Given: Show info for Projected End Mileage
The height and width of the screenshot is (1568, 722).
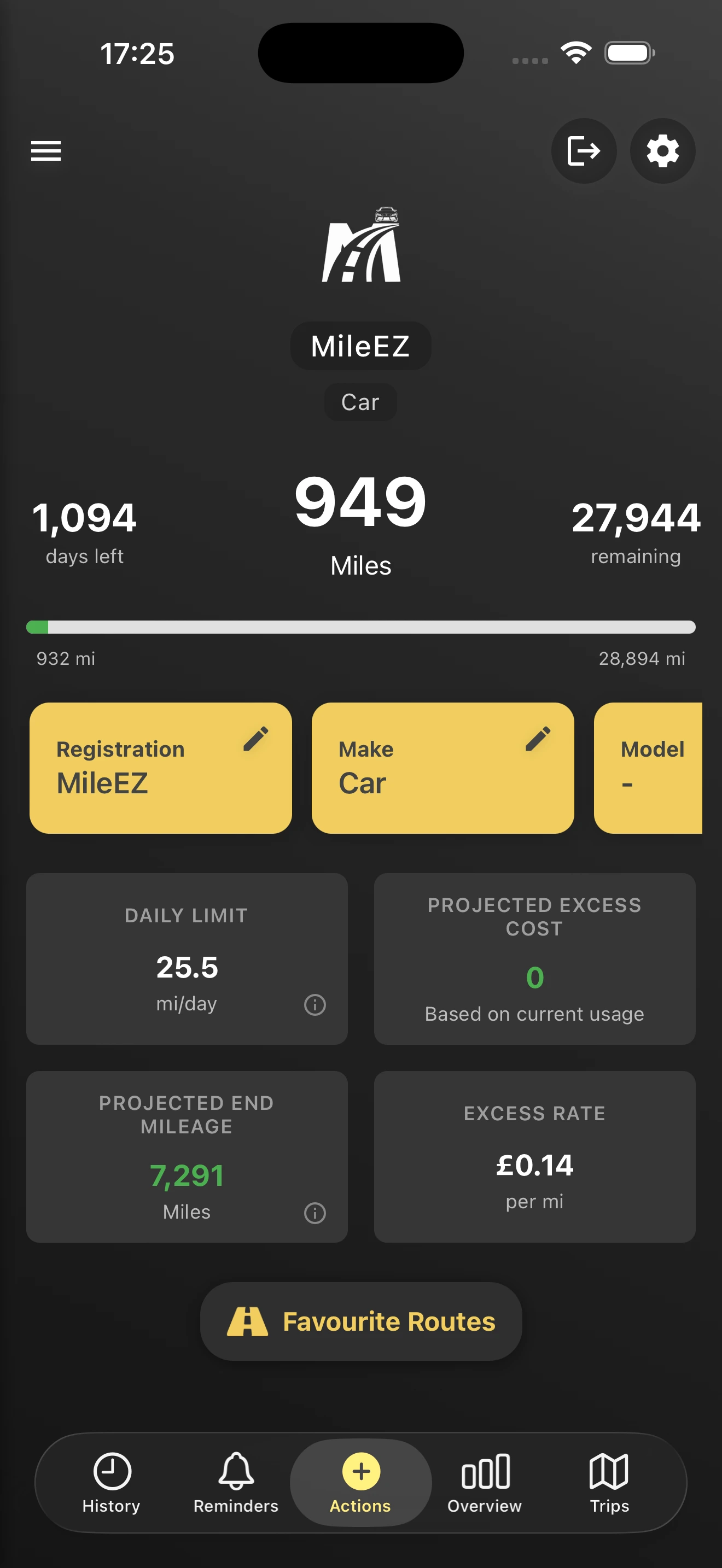Looking at the screenshot, I should [315, 1213].
